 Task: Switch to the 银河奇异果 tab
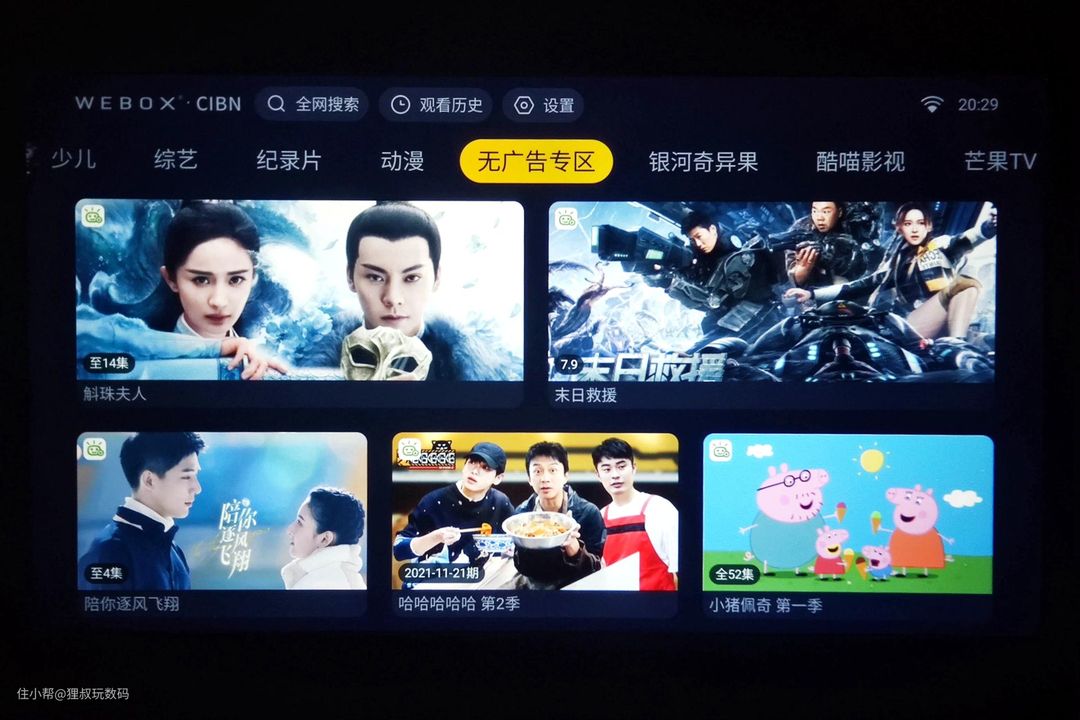[x=703, y=161]
